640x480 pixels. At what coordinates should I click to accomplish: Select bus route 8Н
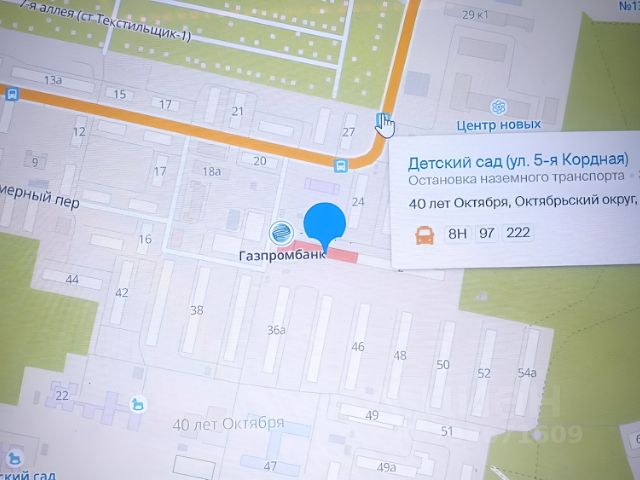coord(457,234)
